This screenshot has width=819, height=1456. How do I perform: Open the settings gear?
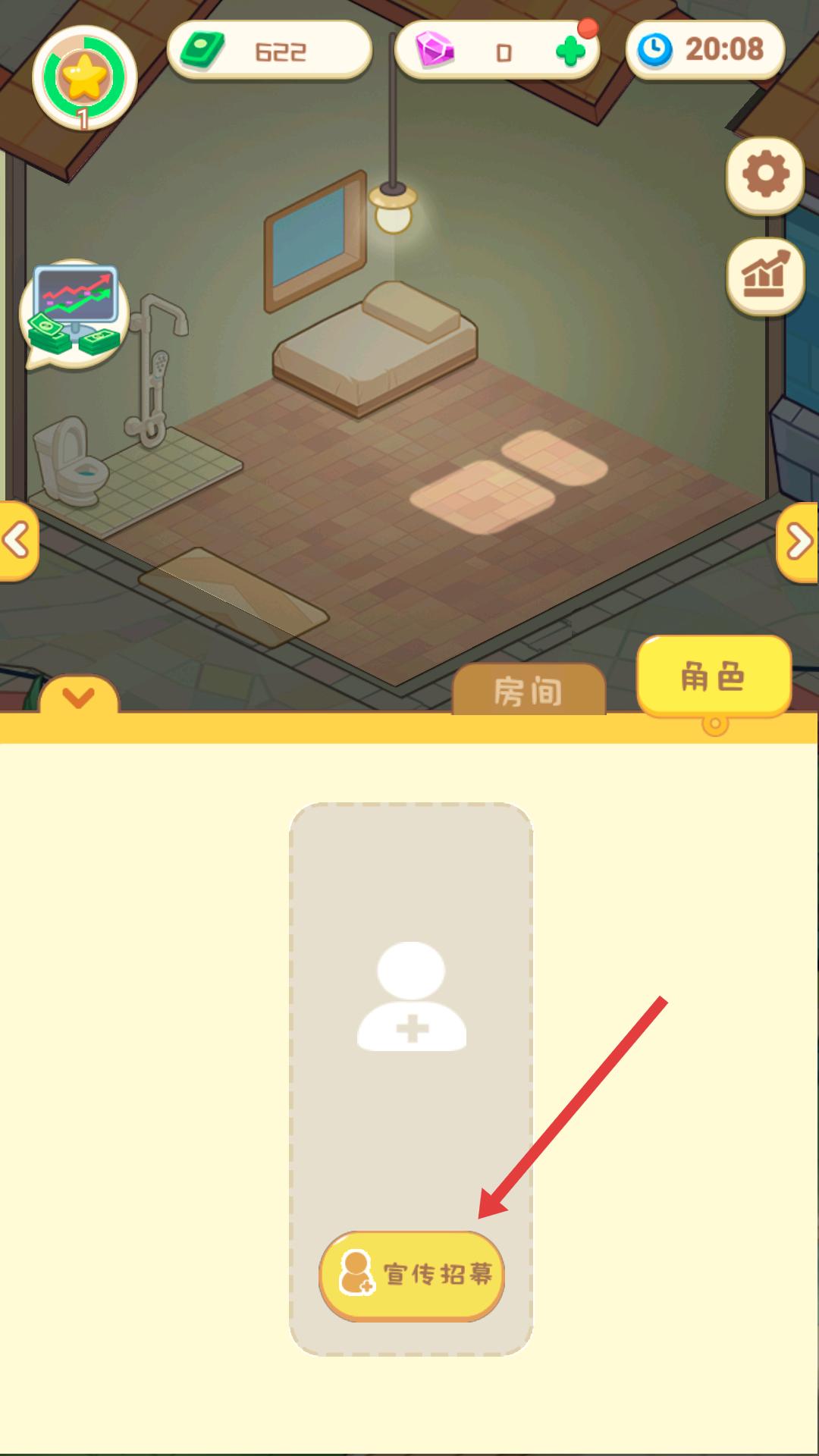765,174
